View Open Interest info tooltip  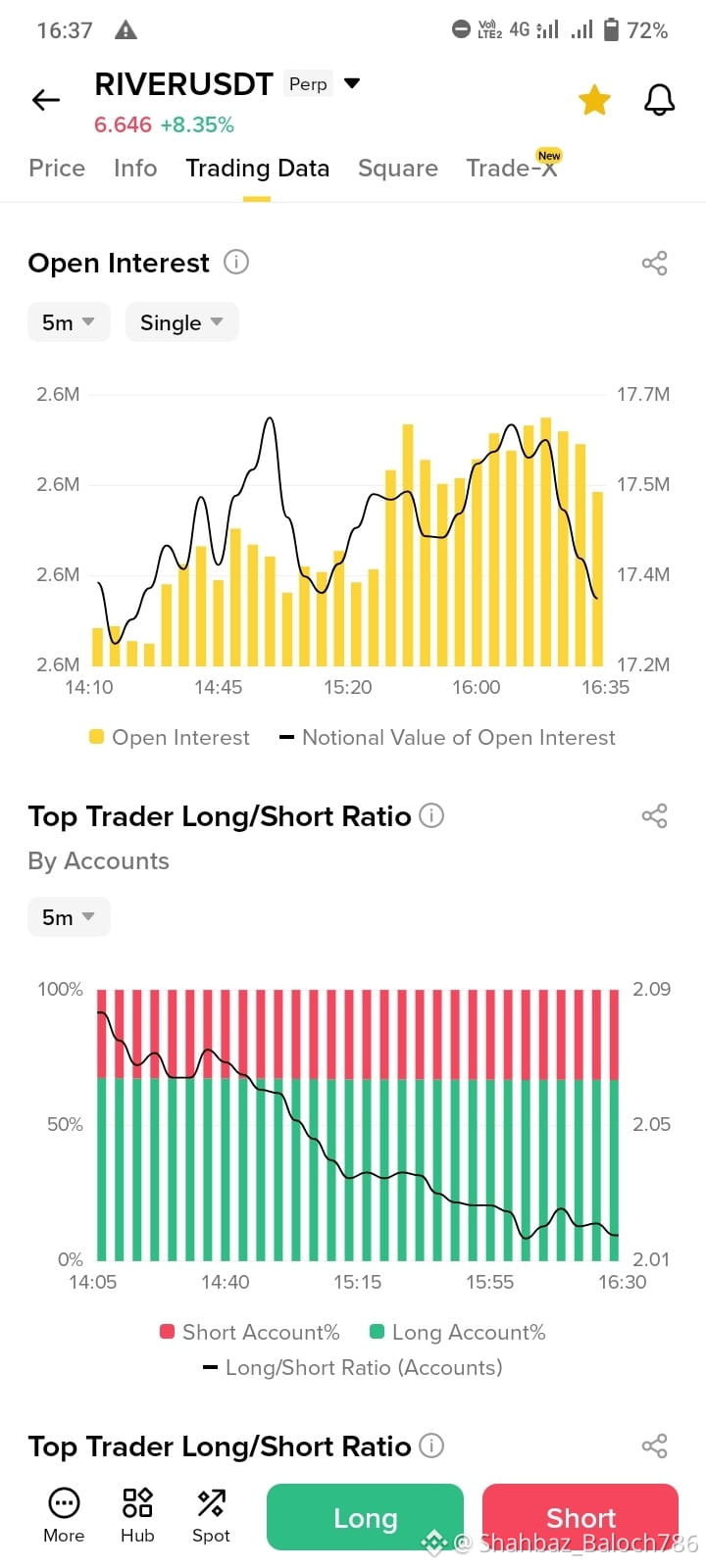coord(236,263)
